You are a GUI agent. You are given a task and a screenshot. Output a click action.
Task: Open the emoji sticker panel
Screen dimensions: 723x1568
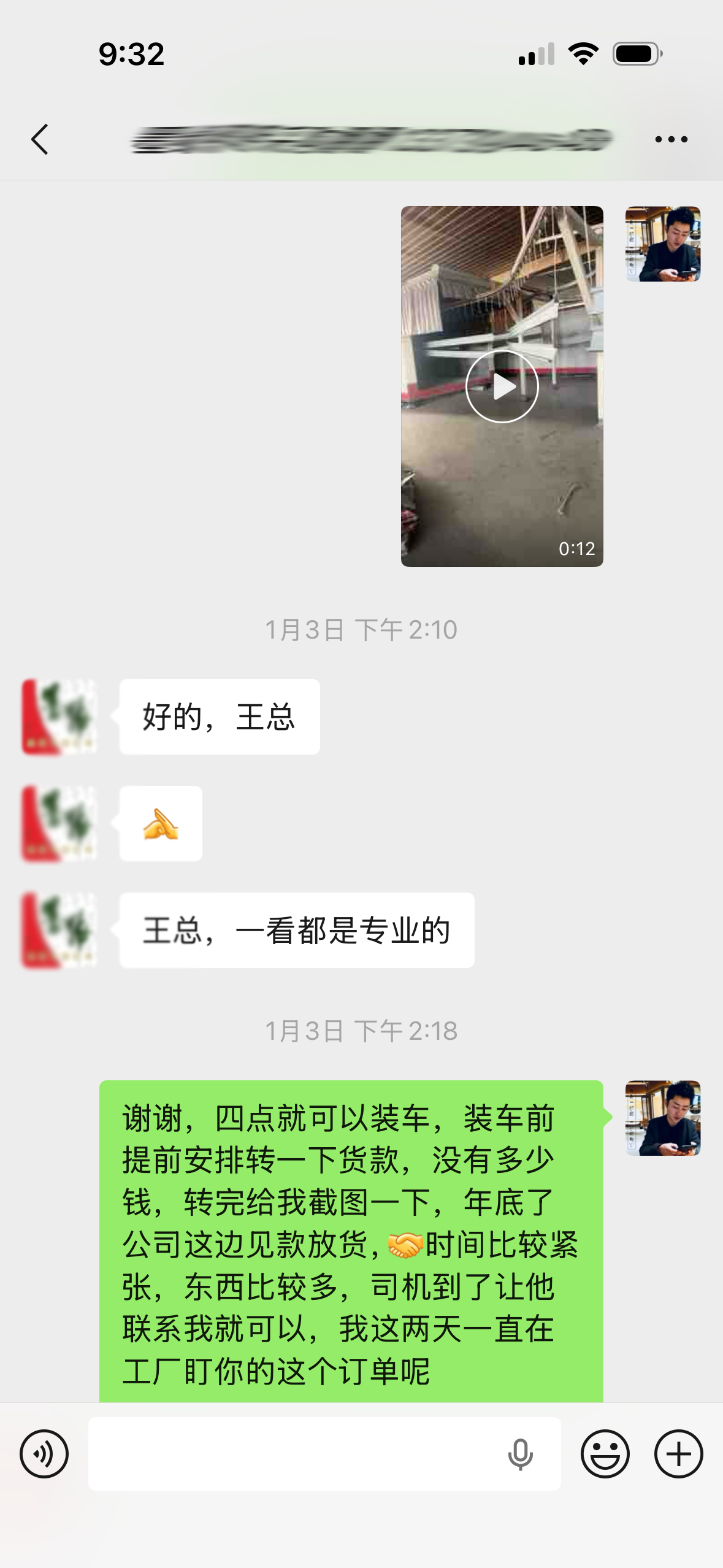coord(605,1454)
